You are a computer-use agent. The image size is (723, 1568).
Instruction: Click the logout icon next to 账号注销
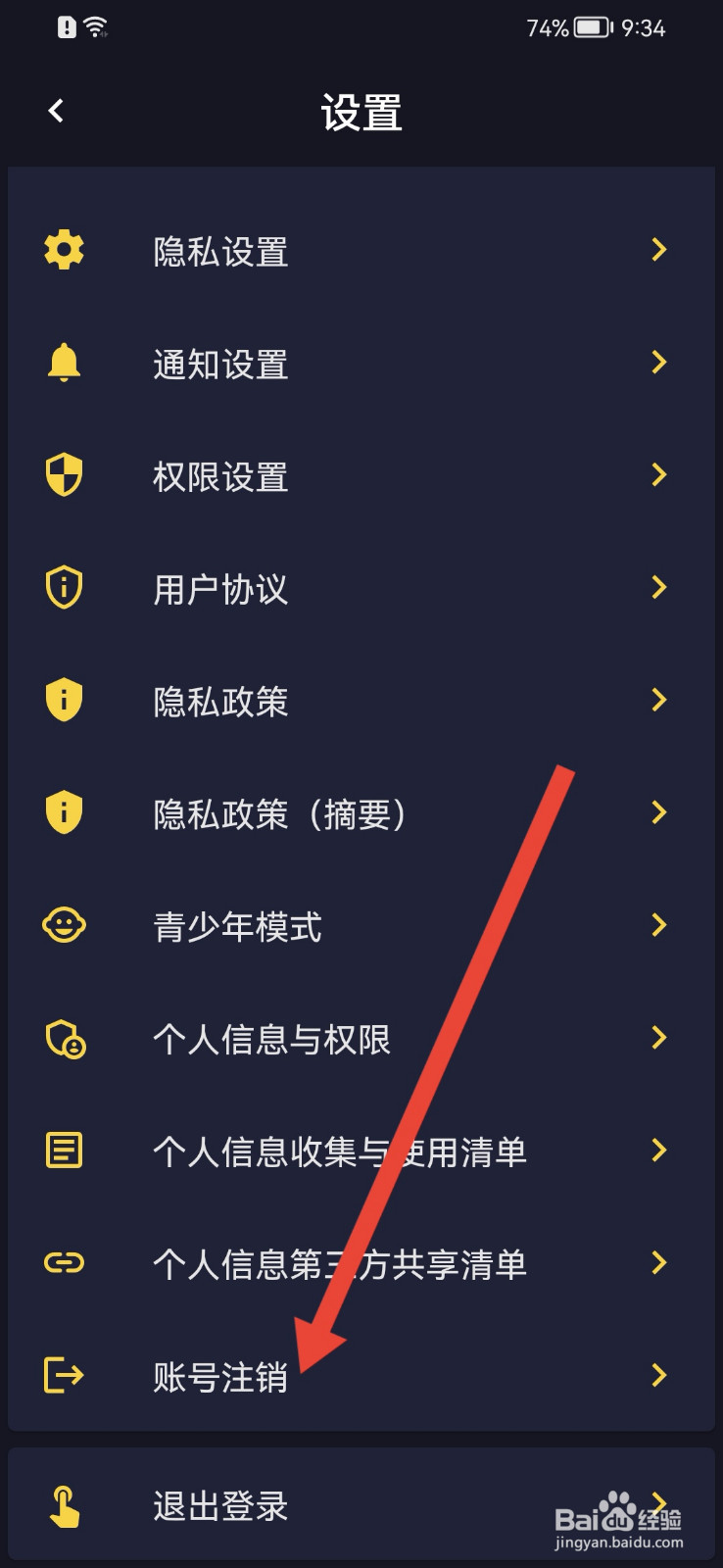[x=63, y=1375]
